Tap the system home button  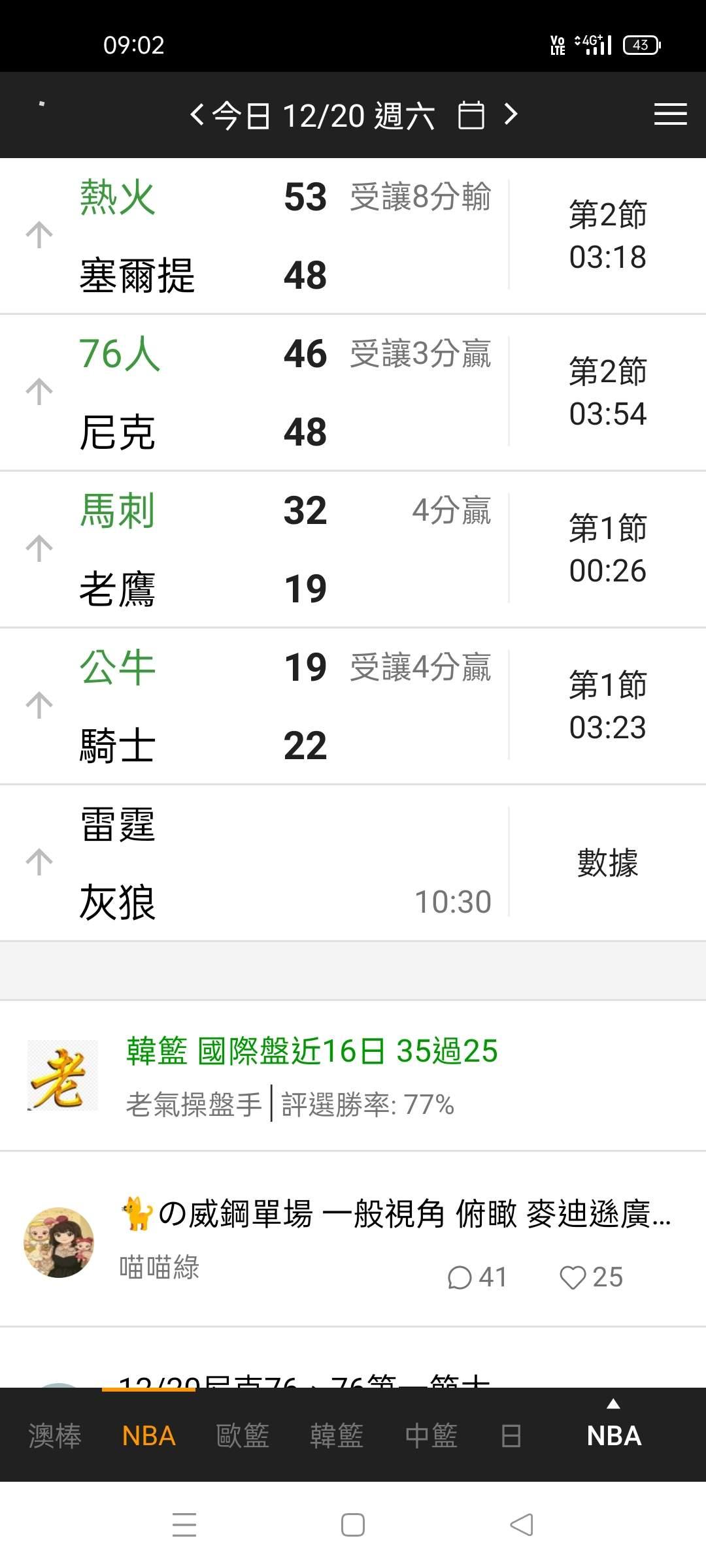[353, 1525]
